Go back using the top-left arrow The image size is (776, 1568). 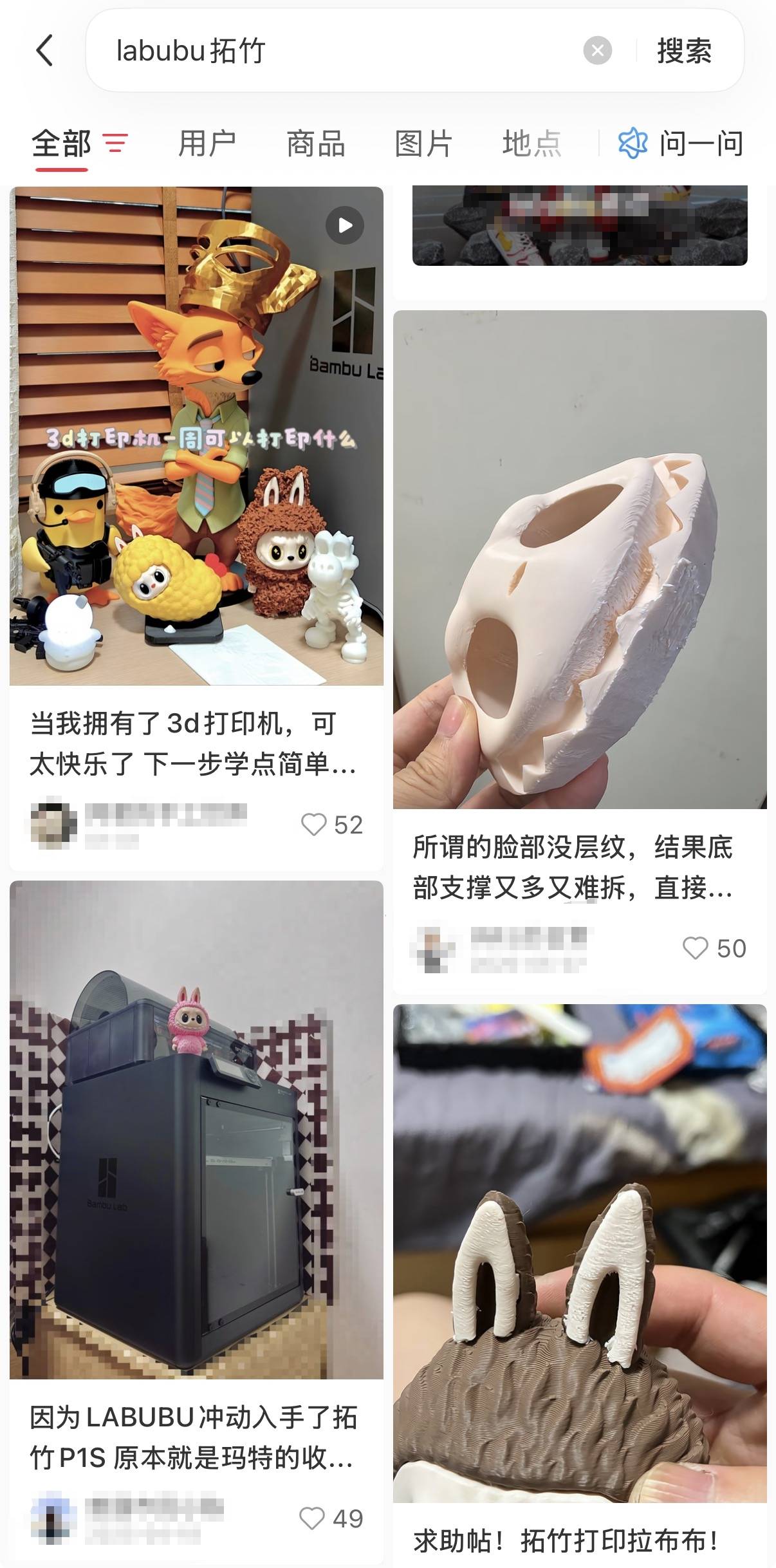pyautogui.click(x=44, y=51)
